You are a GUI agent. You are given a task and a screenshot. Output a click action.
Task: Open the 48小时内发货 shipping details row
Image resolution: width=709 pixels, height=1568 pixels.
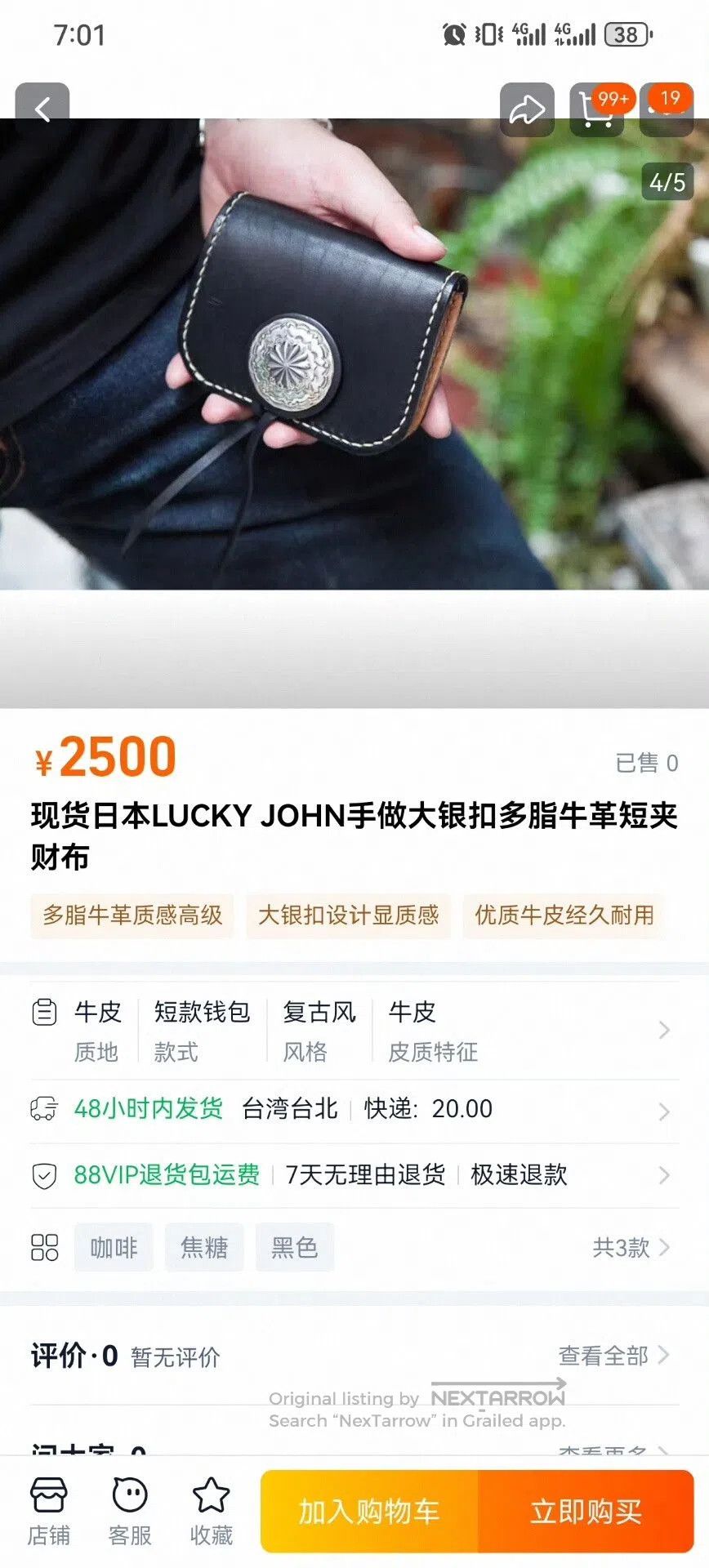point(354,1109)
